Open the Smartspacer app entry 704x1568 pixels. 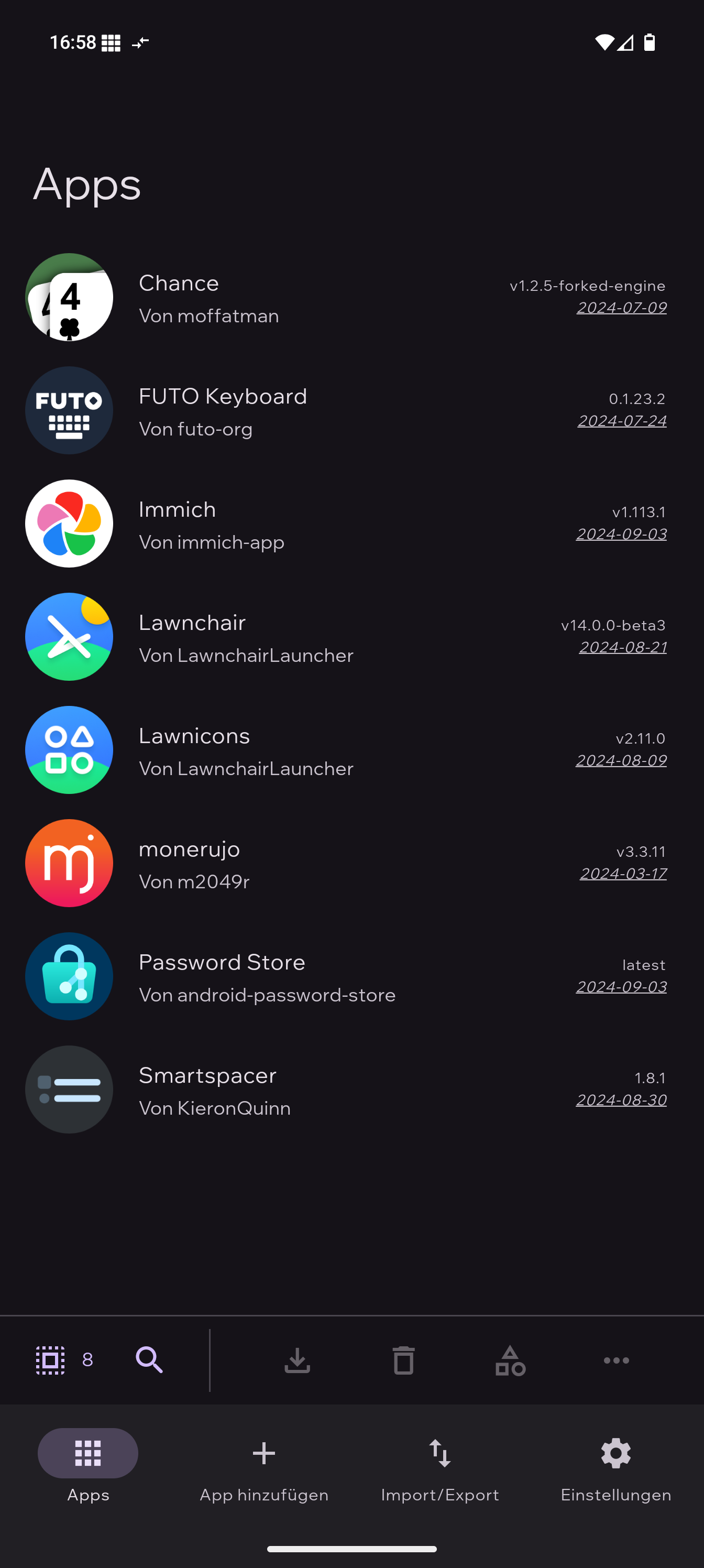tap(351, 1090)
